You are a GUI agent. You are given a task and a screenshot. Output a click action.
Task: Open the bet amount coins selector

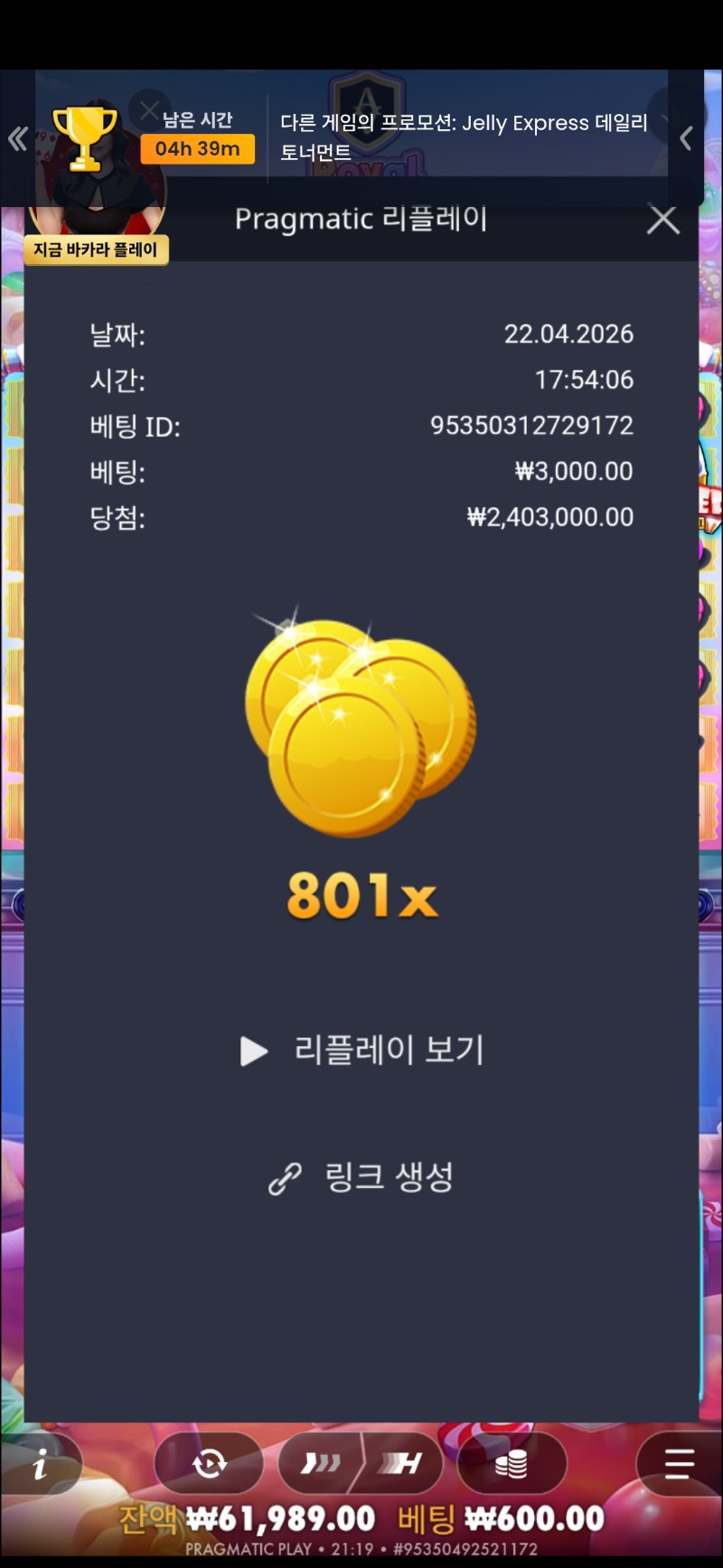tap(512, 1463)
